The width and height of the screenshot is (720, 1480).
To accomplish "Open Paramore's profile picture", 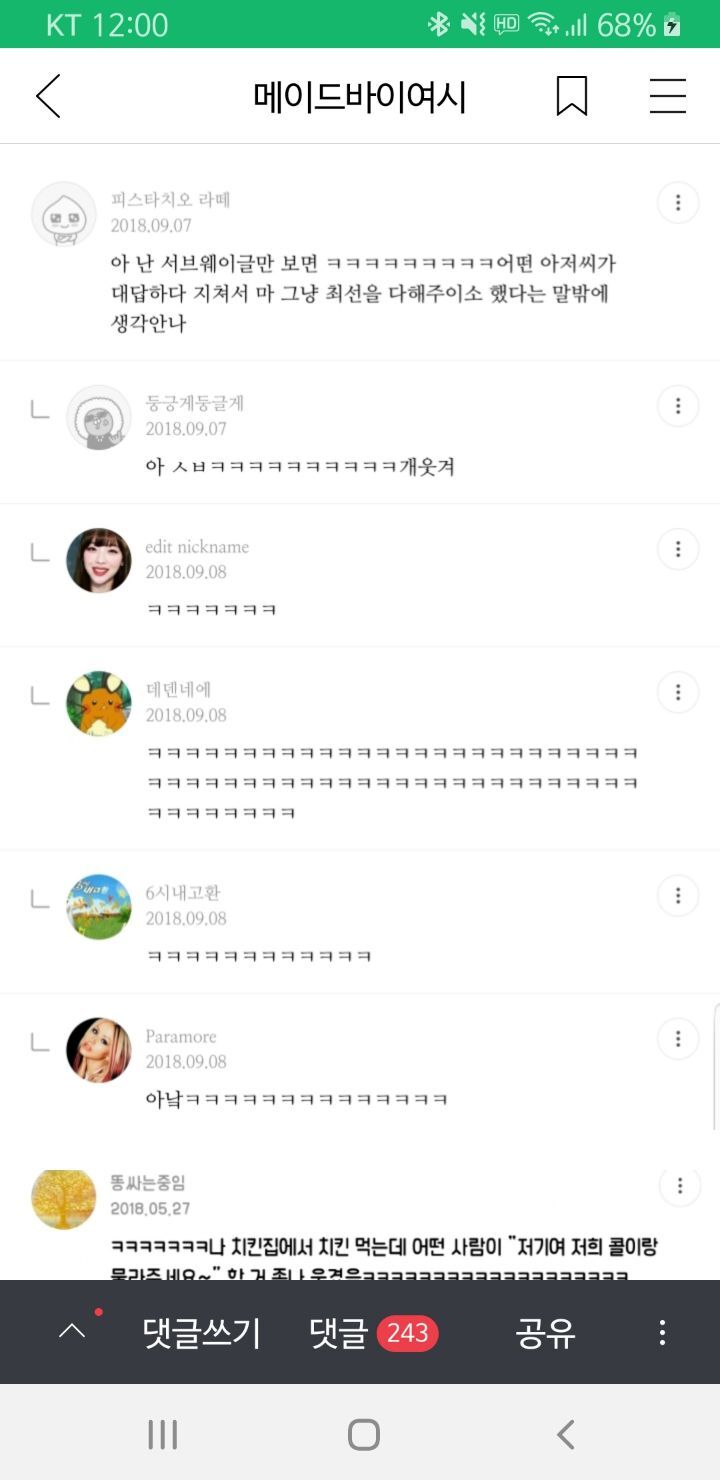I will click(x=98, y=1050).
